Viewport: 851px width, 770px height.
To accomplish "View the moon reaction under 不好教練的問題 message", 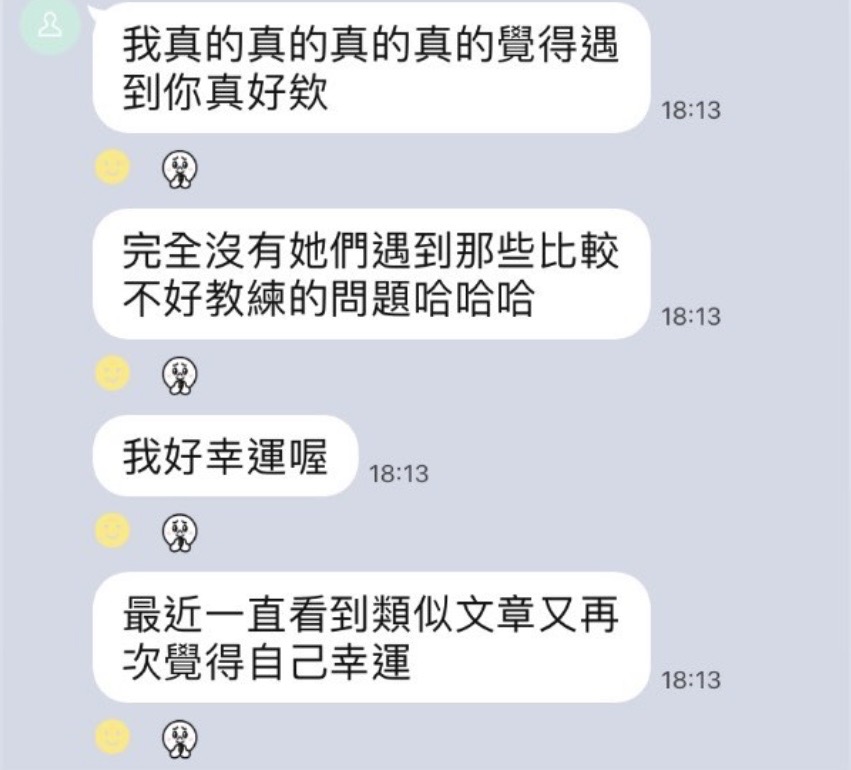I will [180, 374].
